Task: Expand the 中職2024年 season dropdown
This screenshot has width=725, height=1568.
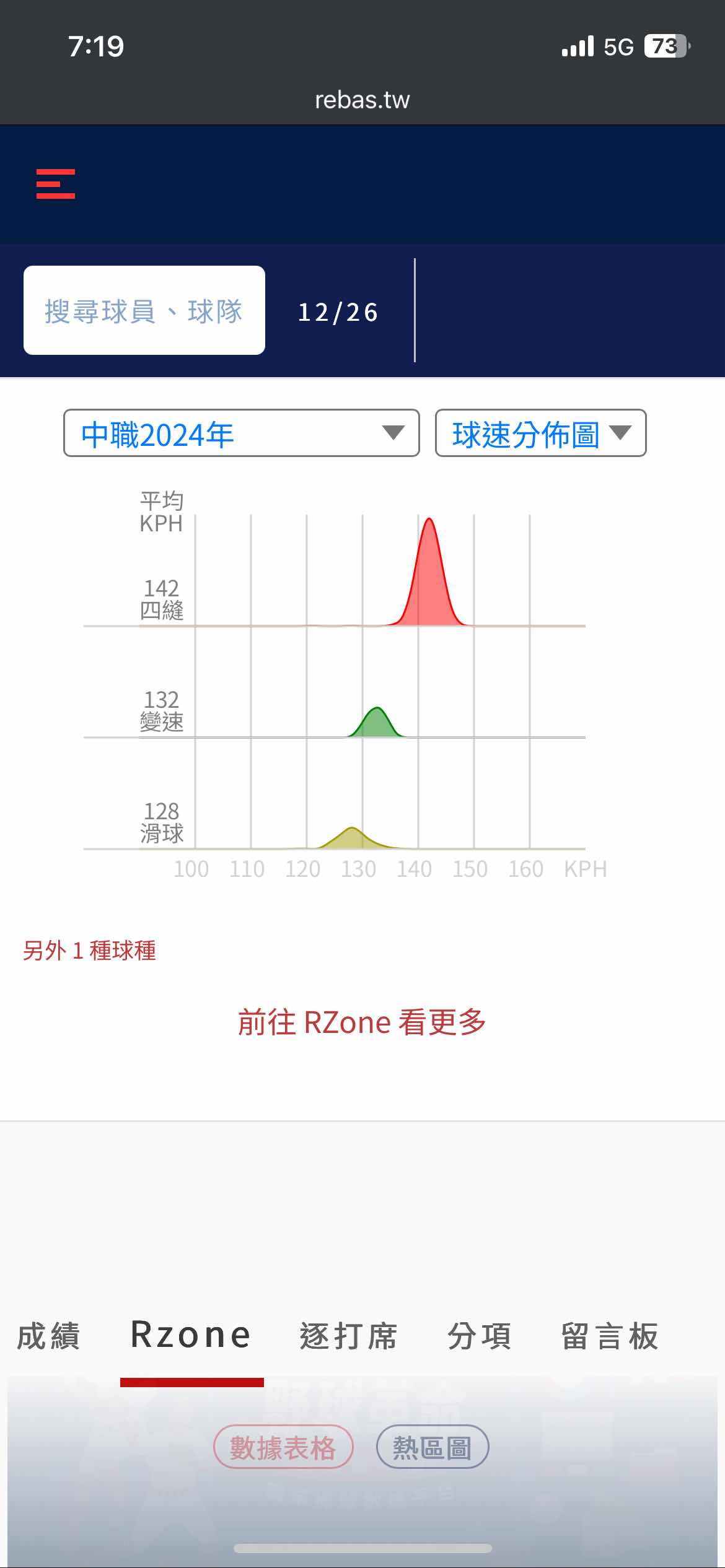Action: [x=241, y=433]
